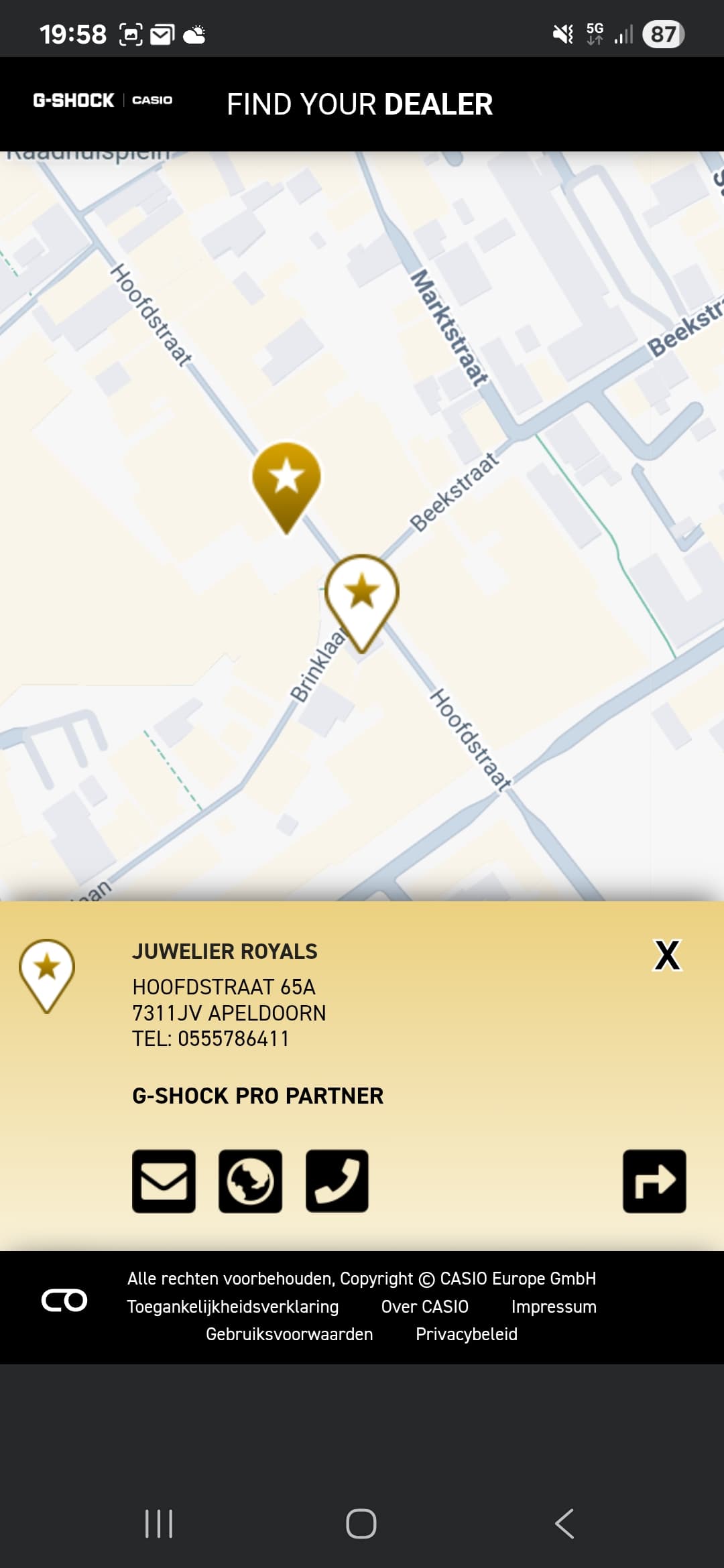Open the dealer's website globe icon
The width and height of the screenshot is (724, 1568).
(250, 1181)
